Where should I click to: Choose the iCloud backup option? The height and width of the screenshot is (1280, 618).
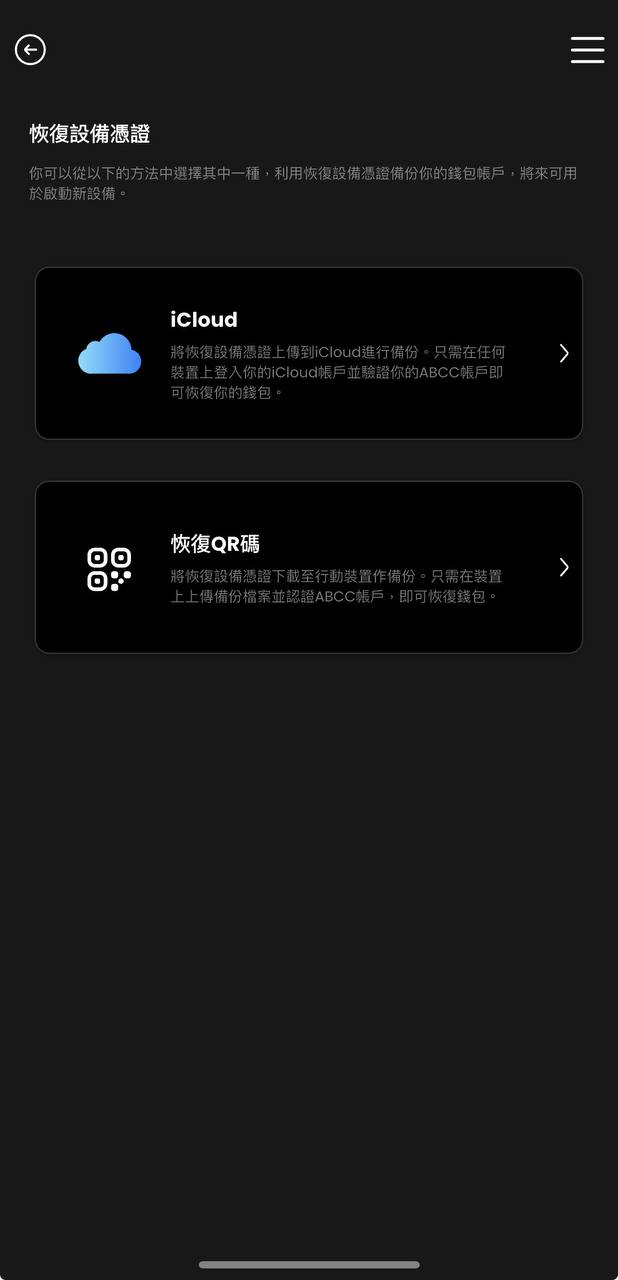coord(309,353)
